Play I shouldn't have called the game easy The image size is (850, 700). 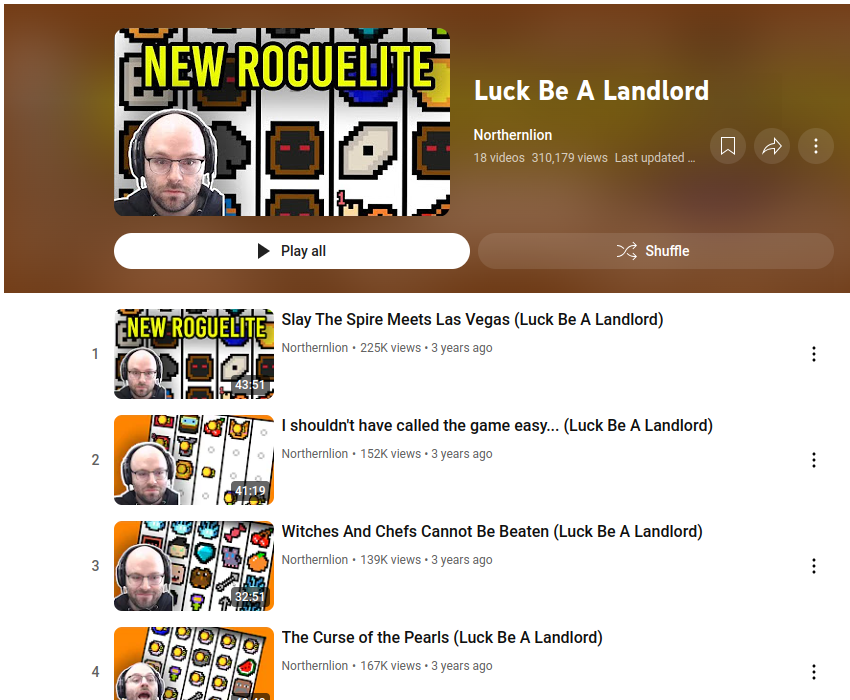coord(497,426)
